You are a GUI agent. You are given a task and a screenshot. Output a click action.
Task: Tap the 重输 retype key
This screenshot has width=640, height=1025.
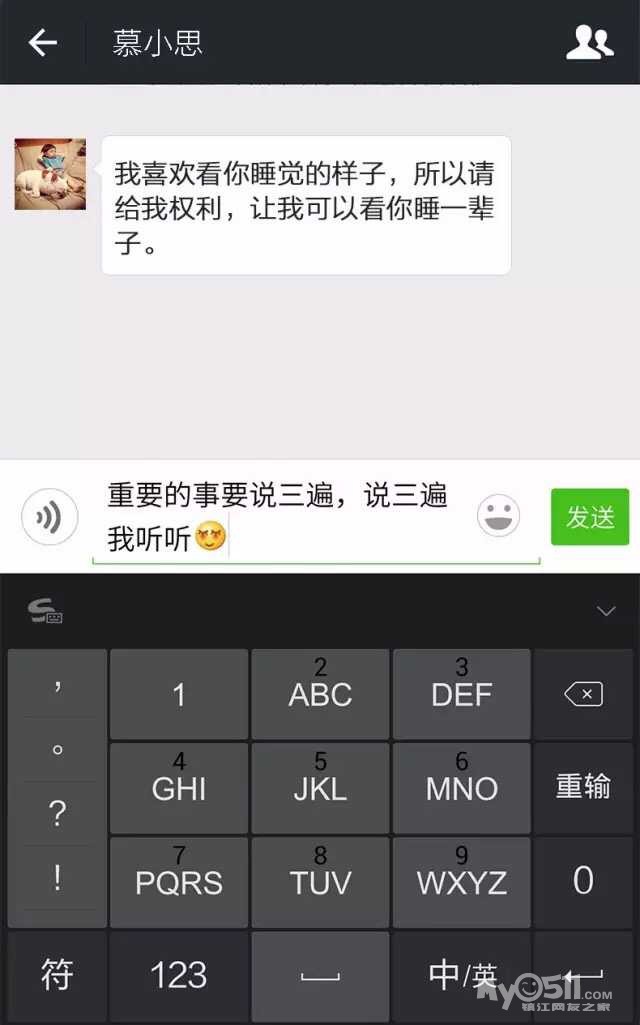click(583, 787)
